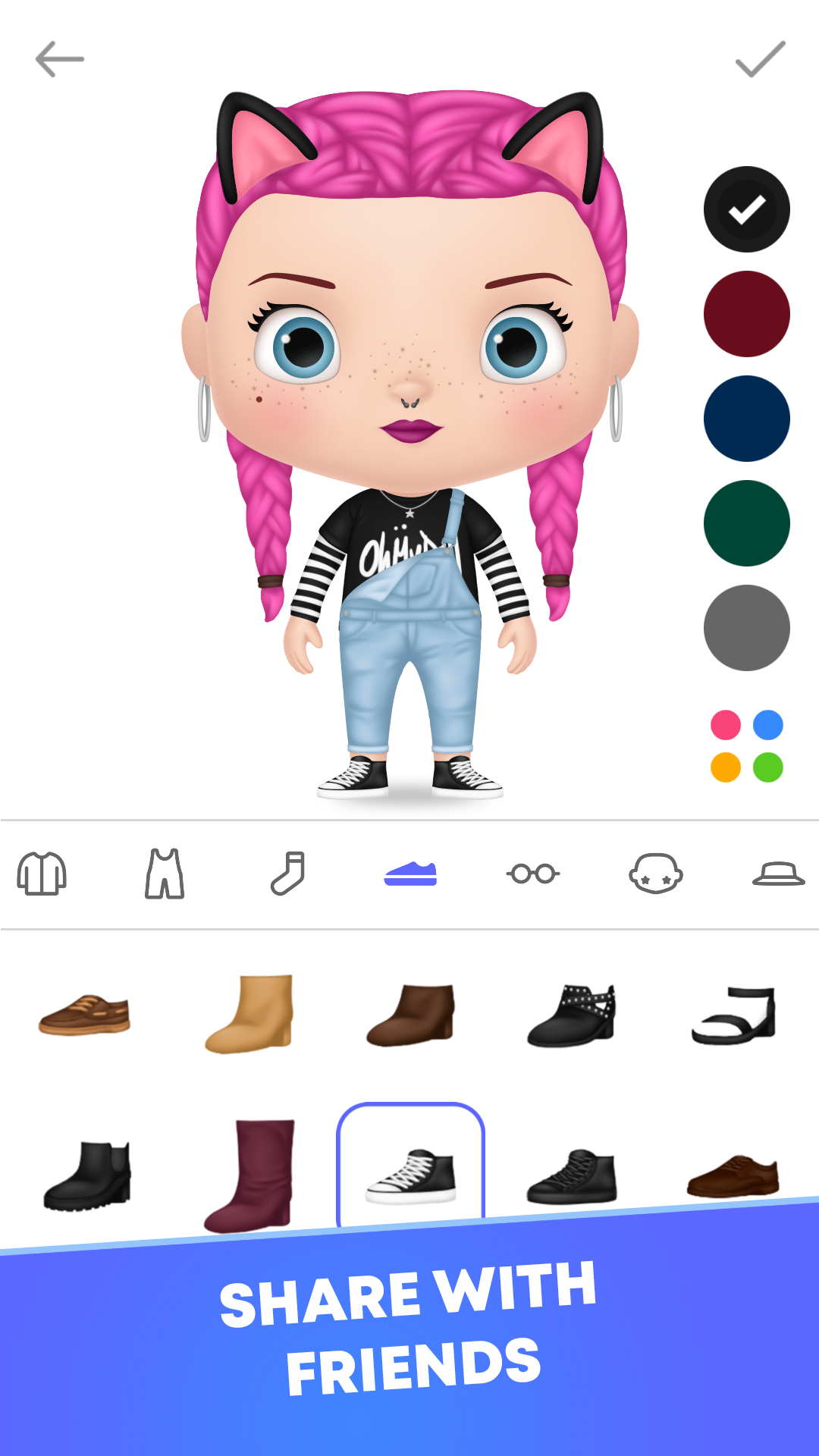
Task: Open the socks category
Action: pyautogui.click(x=288, y=872)
